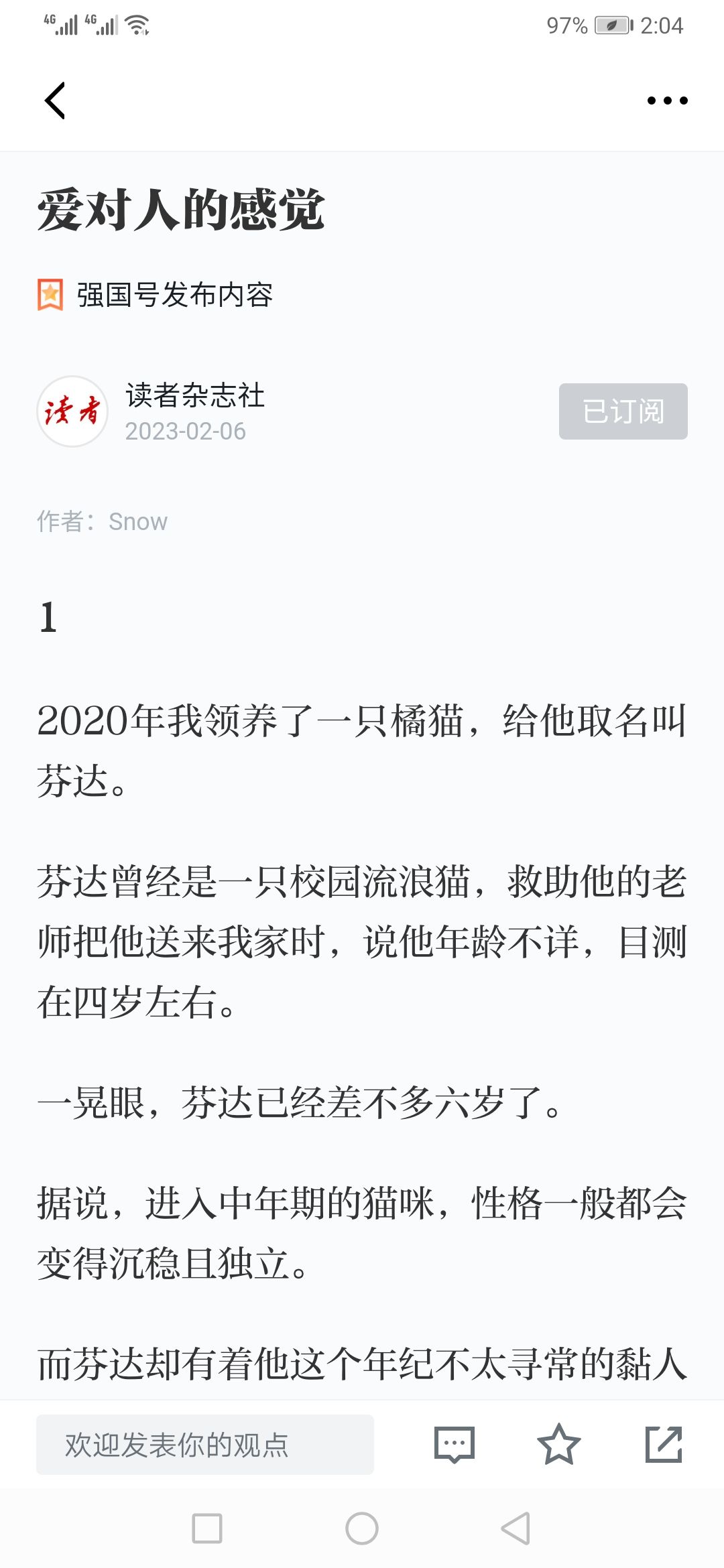Image resolution: width=724 pixels, height=1568 pixels.
Task: Share the article via share icon
Action: tap(663, 1445)
